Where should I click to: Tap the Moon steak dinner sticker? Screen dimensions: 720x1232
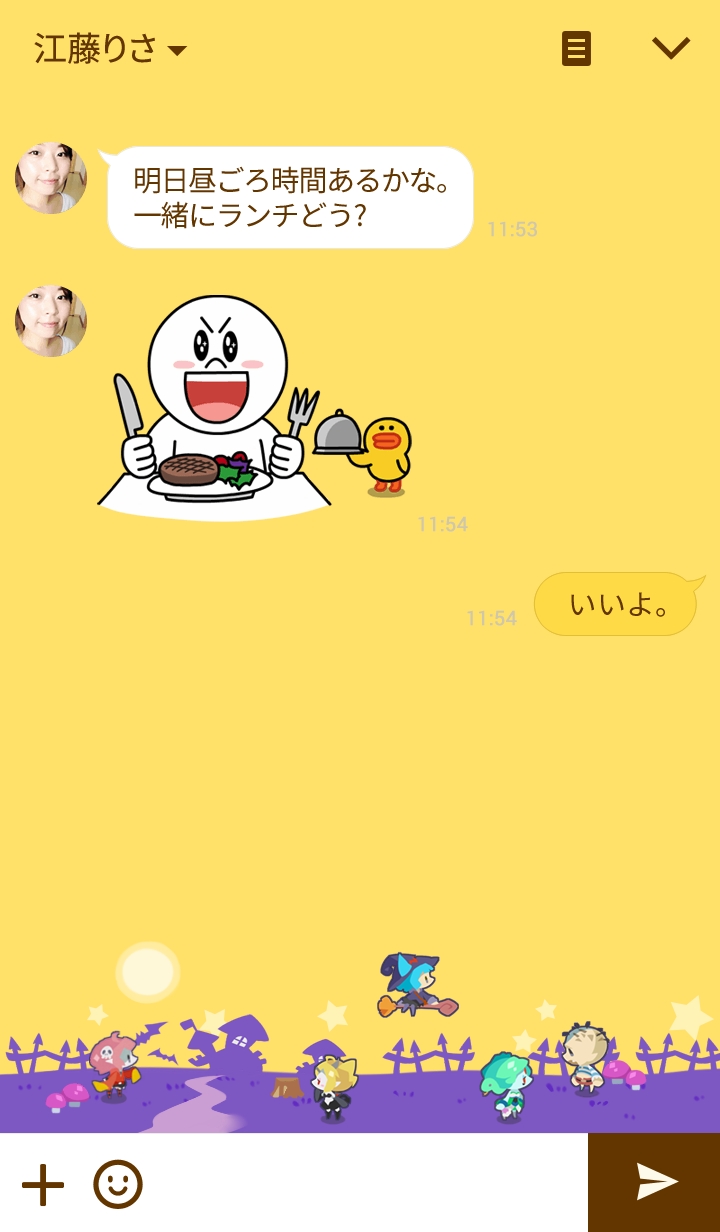coord(255,408)
